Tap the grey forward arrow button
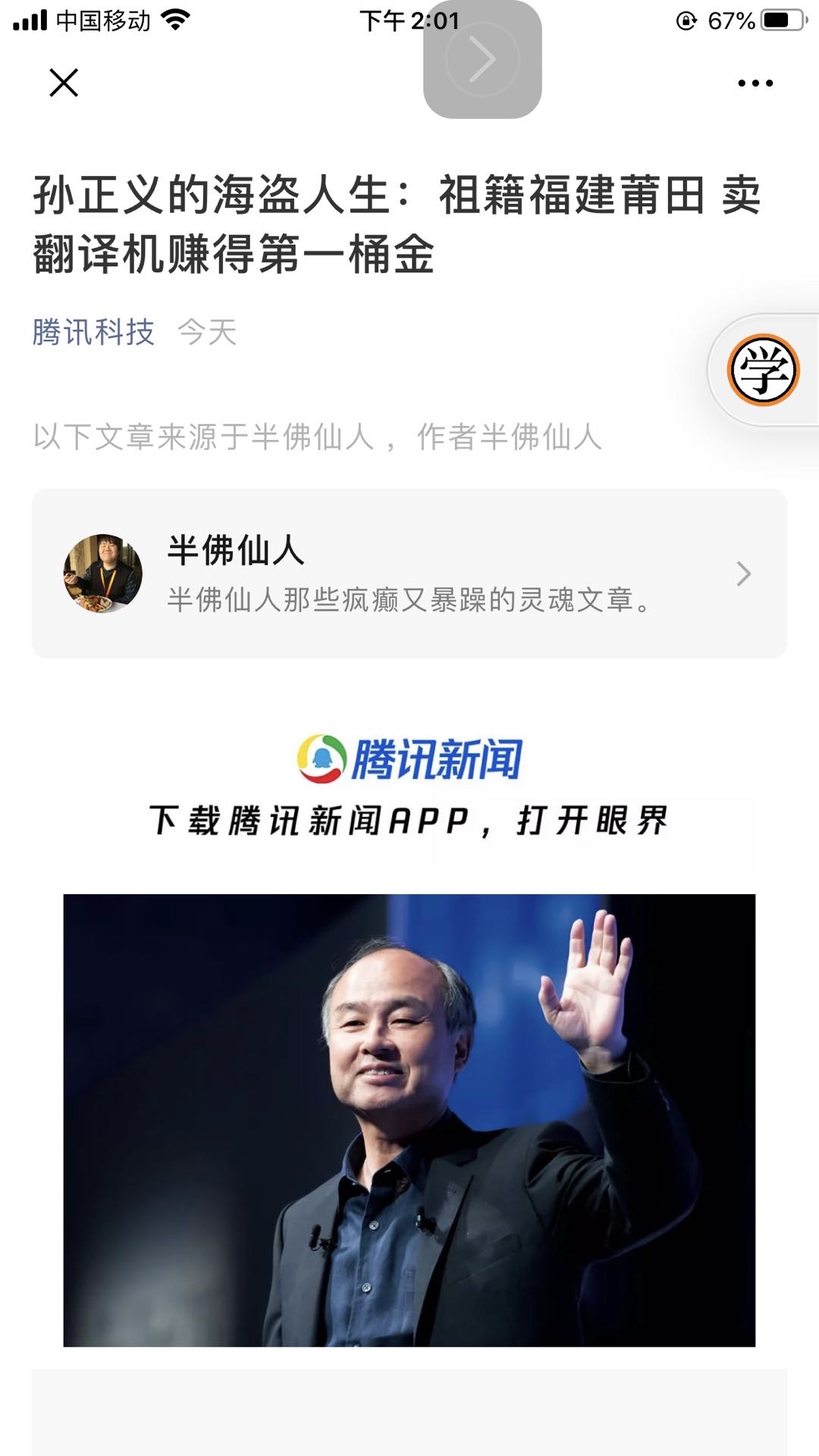Image resolution: width=819 pixels, height=1456 pixels. click(x=482, y=59)
